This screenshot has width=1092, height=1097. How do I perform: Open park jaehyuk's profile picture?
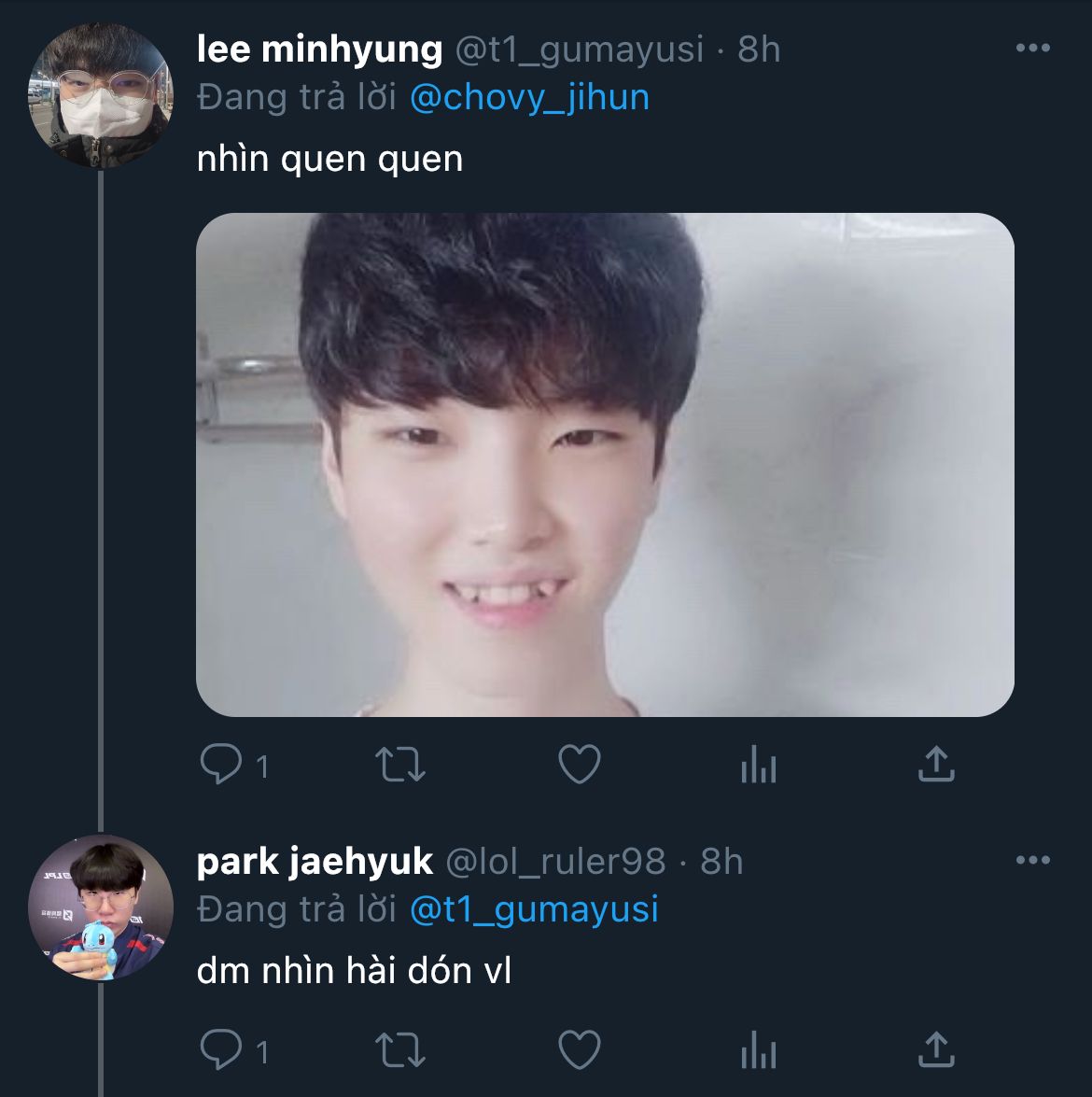click(101, 907)
